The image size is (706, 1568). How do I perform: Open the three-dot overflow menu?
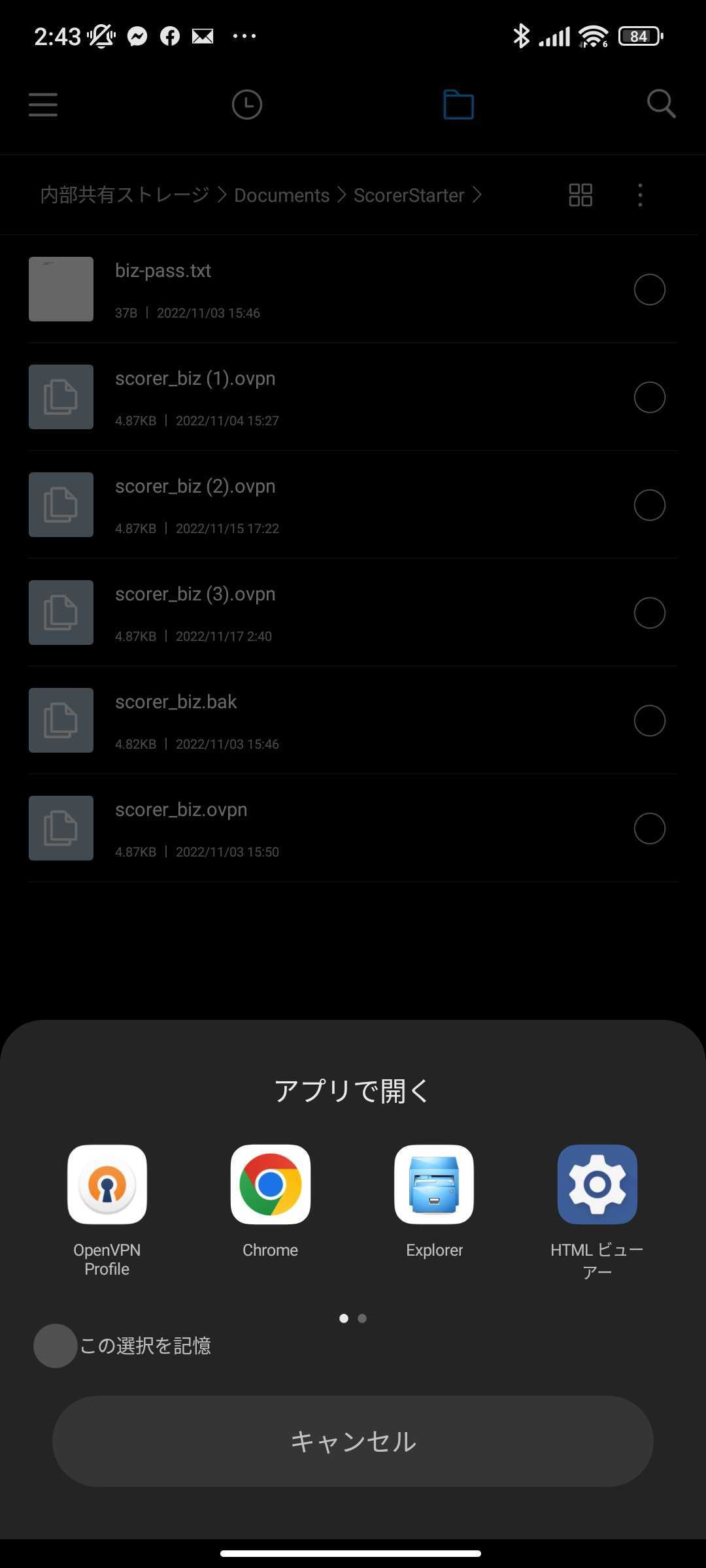click(640, 195)
